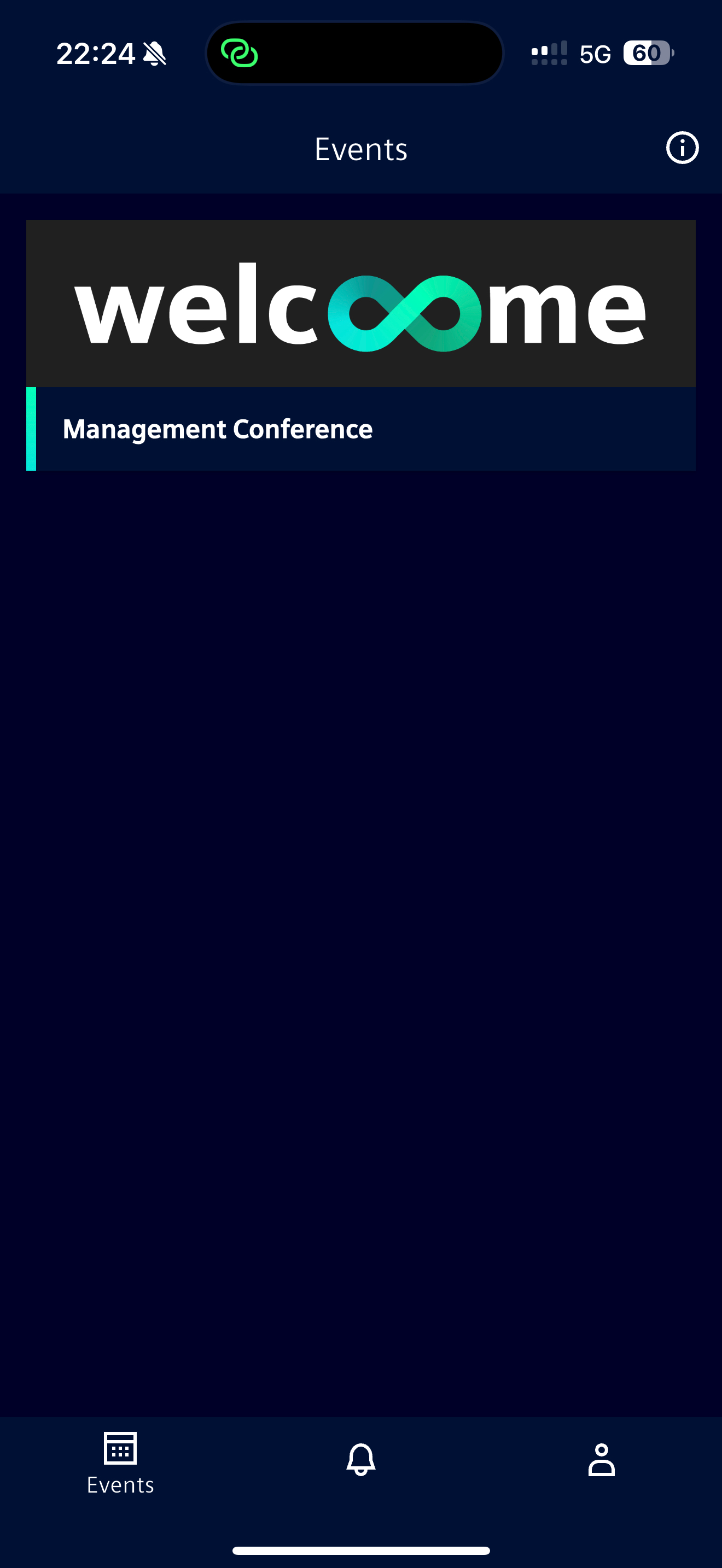722x1568 pixels.
Task: Open the app info screen via the info icon
Action: tap(681, 148)
